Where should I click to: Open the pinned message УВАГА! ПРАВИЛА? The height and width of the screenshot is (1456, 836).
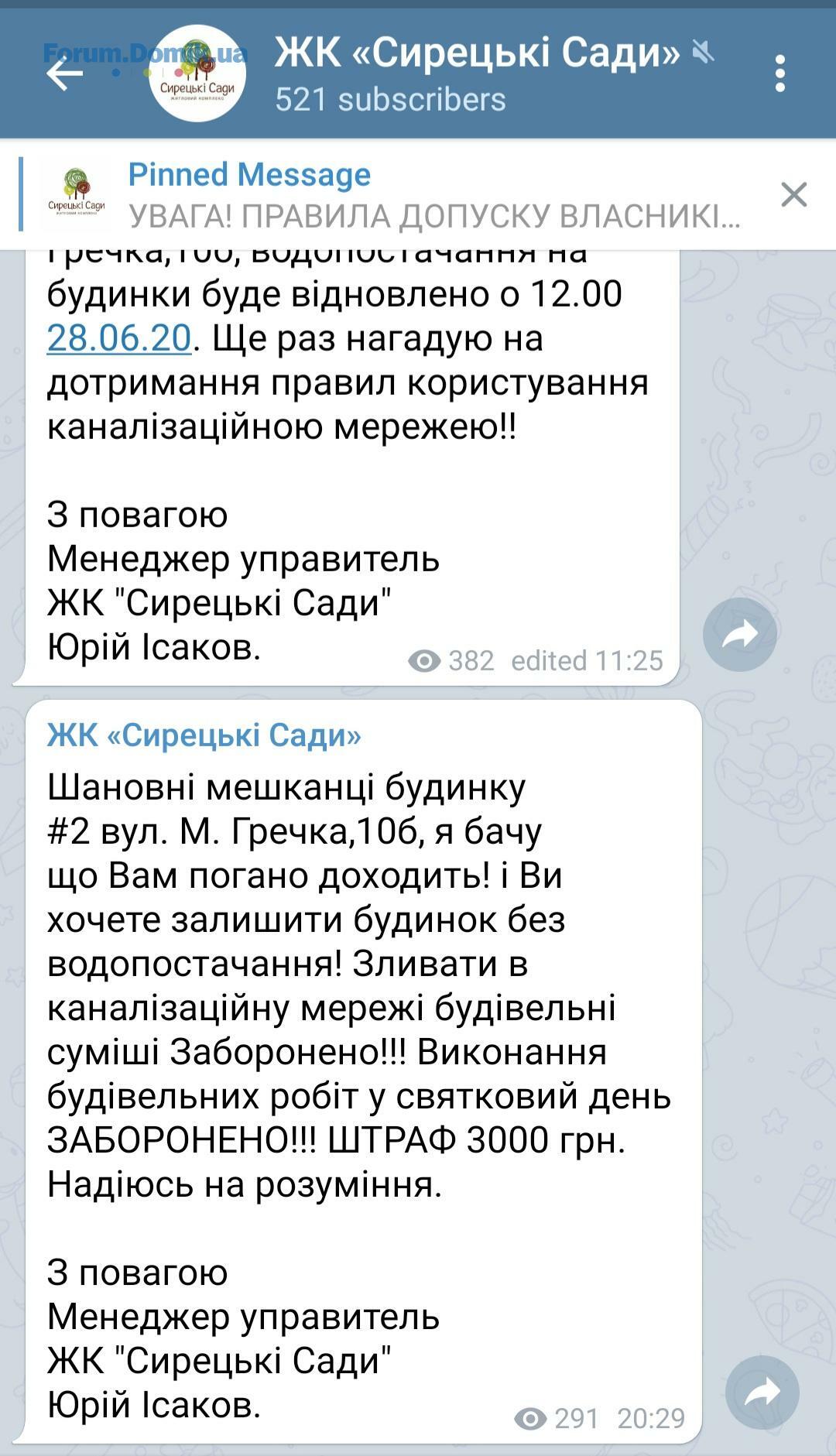pos(433,195)
